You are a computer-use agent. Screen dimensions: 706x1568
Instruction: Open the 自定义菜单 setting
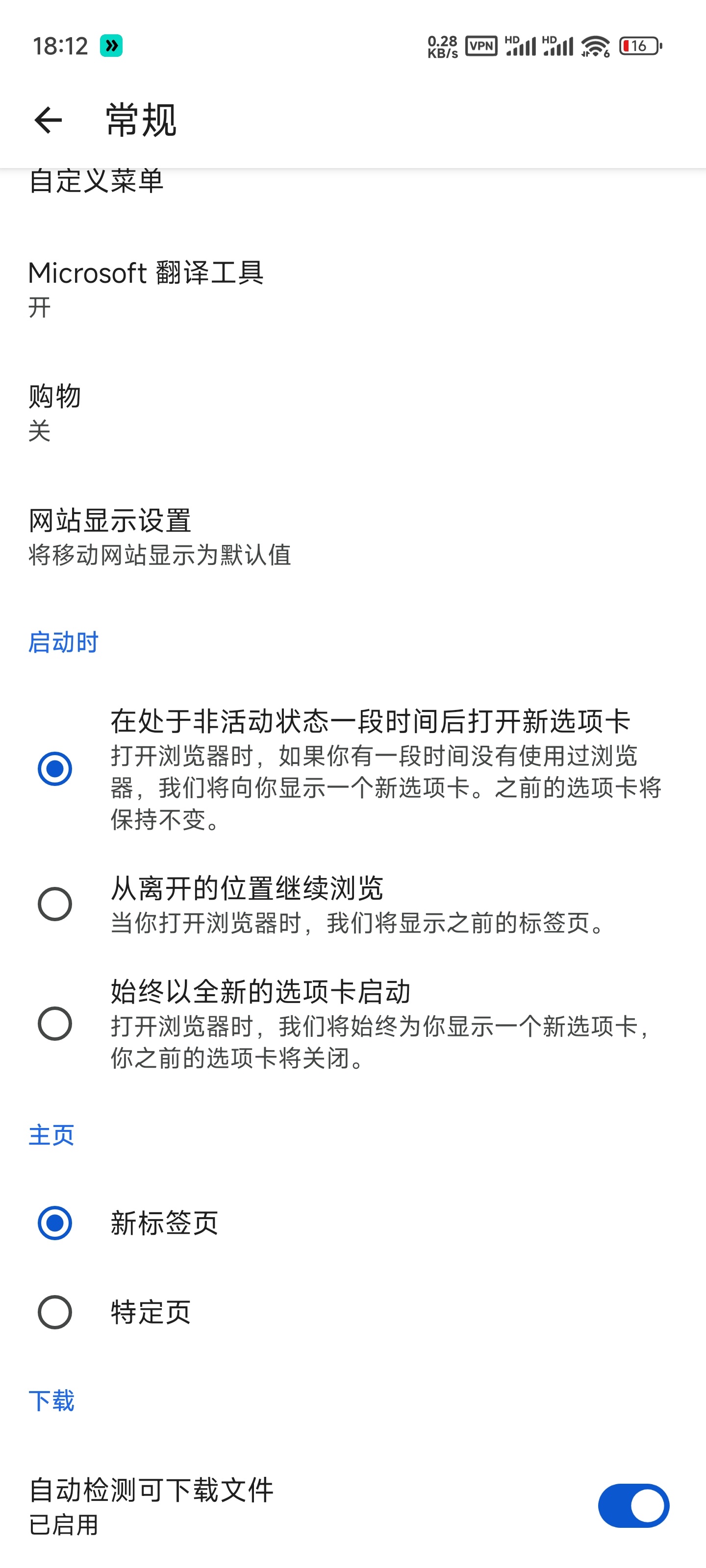tap(96, 182)
